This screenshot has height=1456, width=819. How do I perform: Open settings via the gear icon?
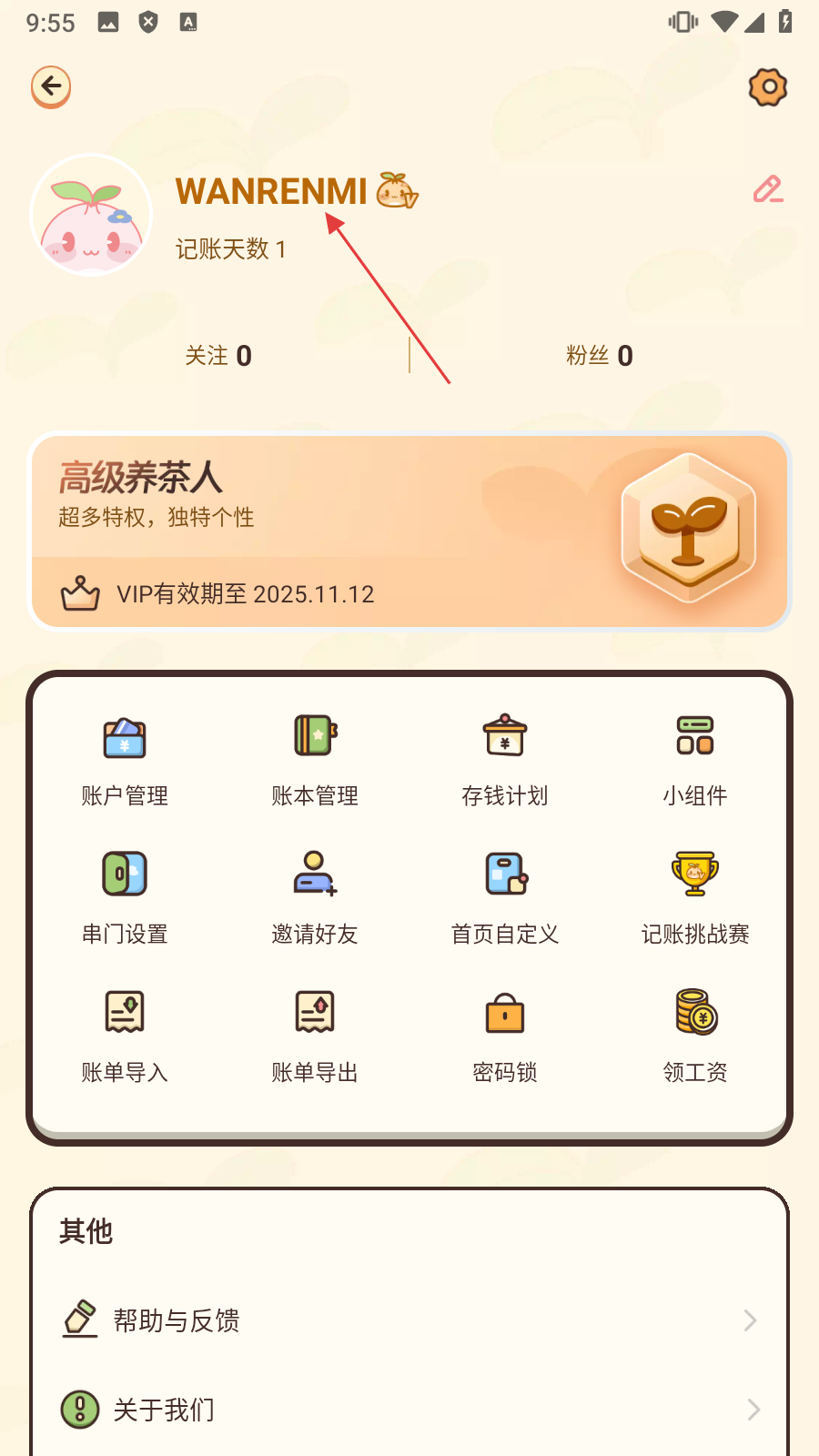(x=767, y=87)
